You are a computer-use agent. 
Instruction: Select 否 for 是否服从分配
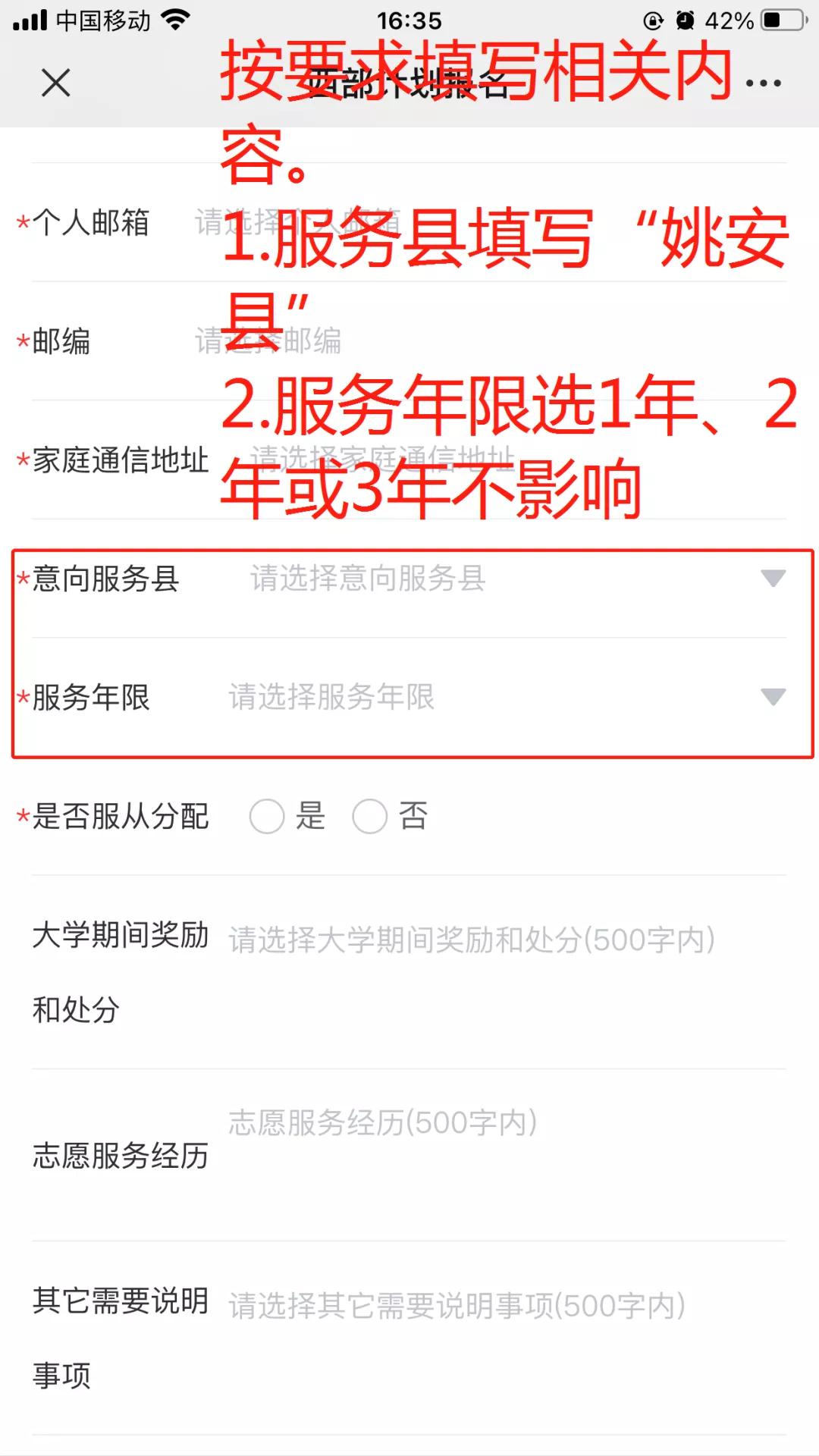click(370, 817)
